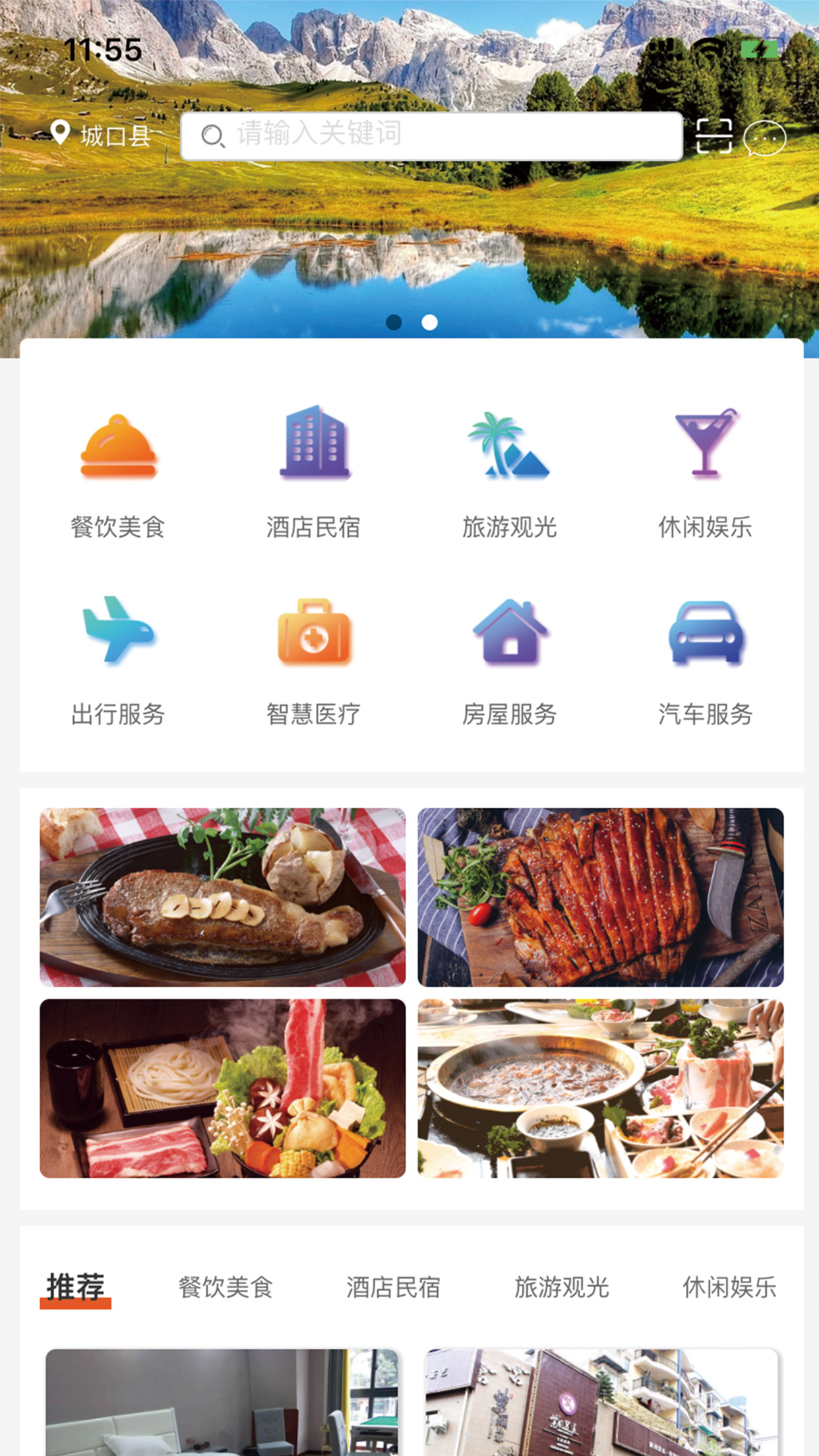Open the messages chat bubble icon

764,138
